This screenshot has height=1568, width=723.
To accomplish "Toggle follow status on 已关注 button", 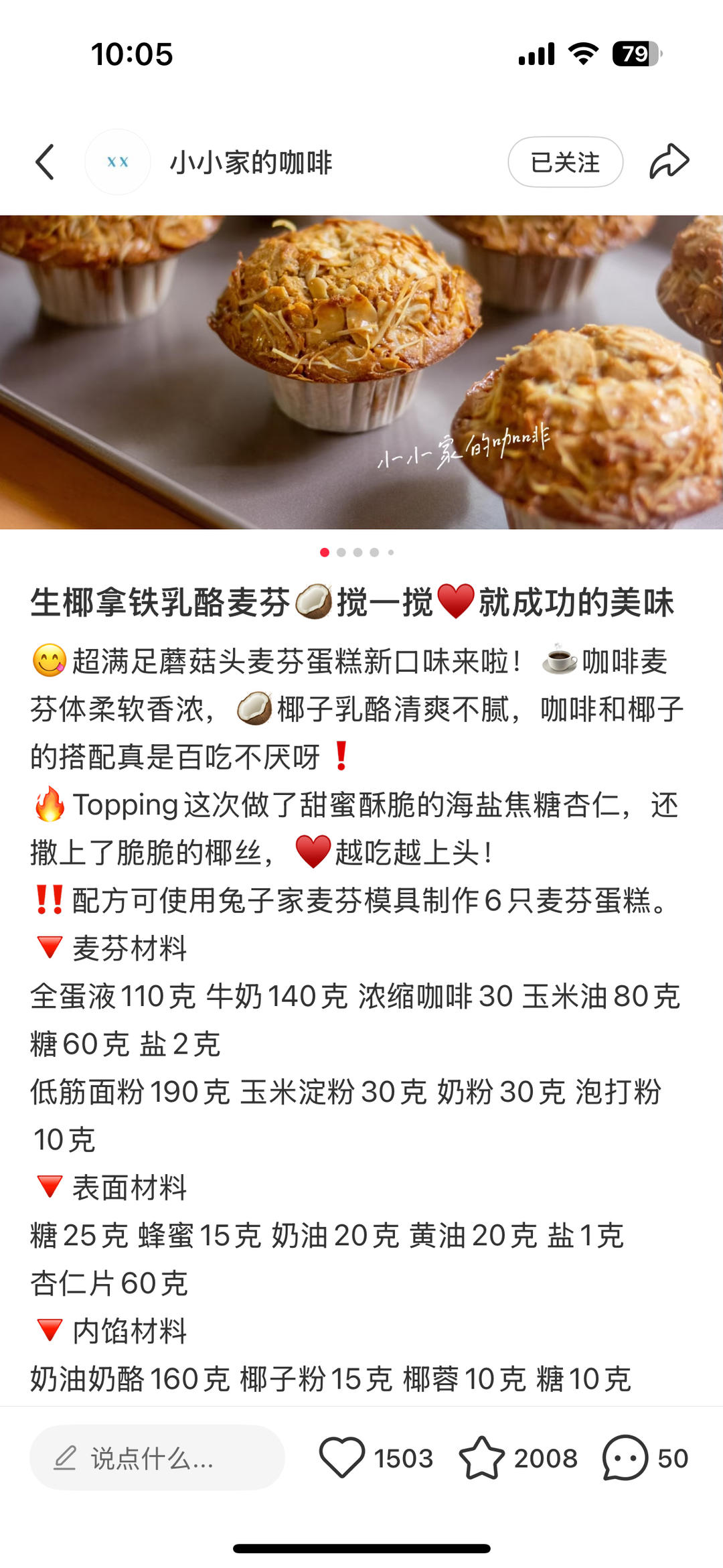I will pos(564,161).
